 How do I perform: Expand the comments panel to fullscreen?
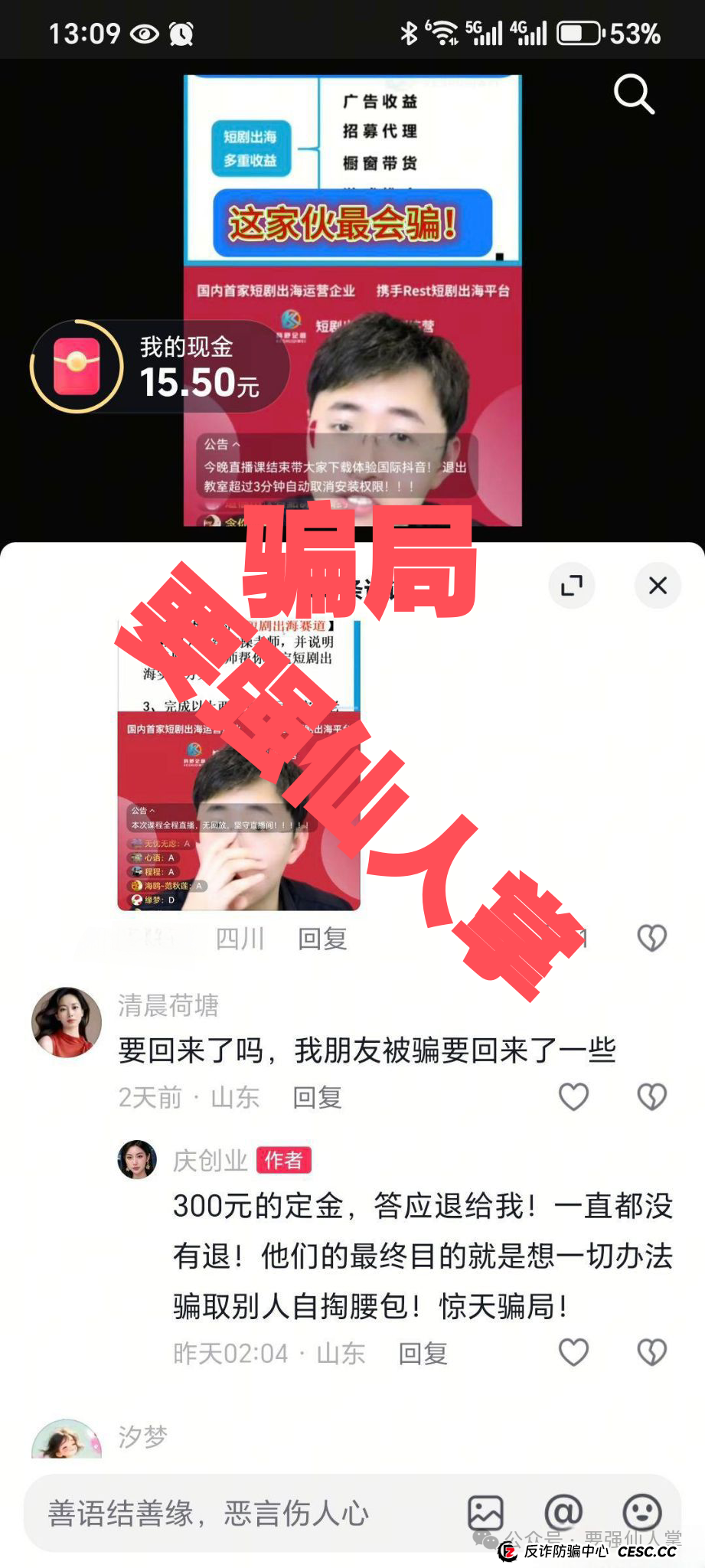click(x=572, y=585)
